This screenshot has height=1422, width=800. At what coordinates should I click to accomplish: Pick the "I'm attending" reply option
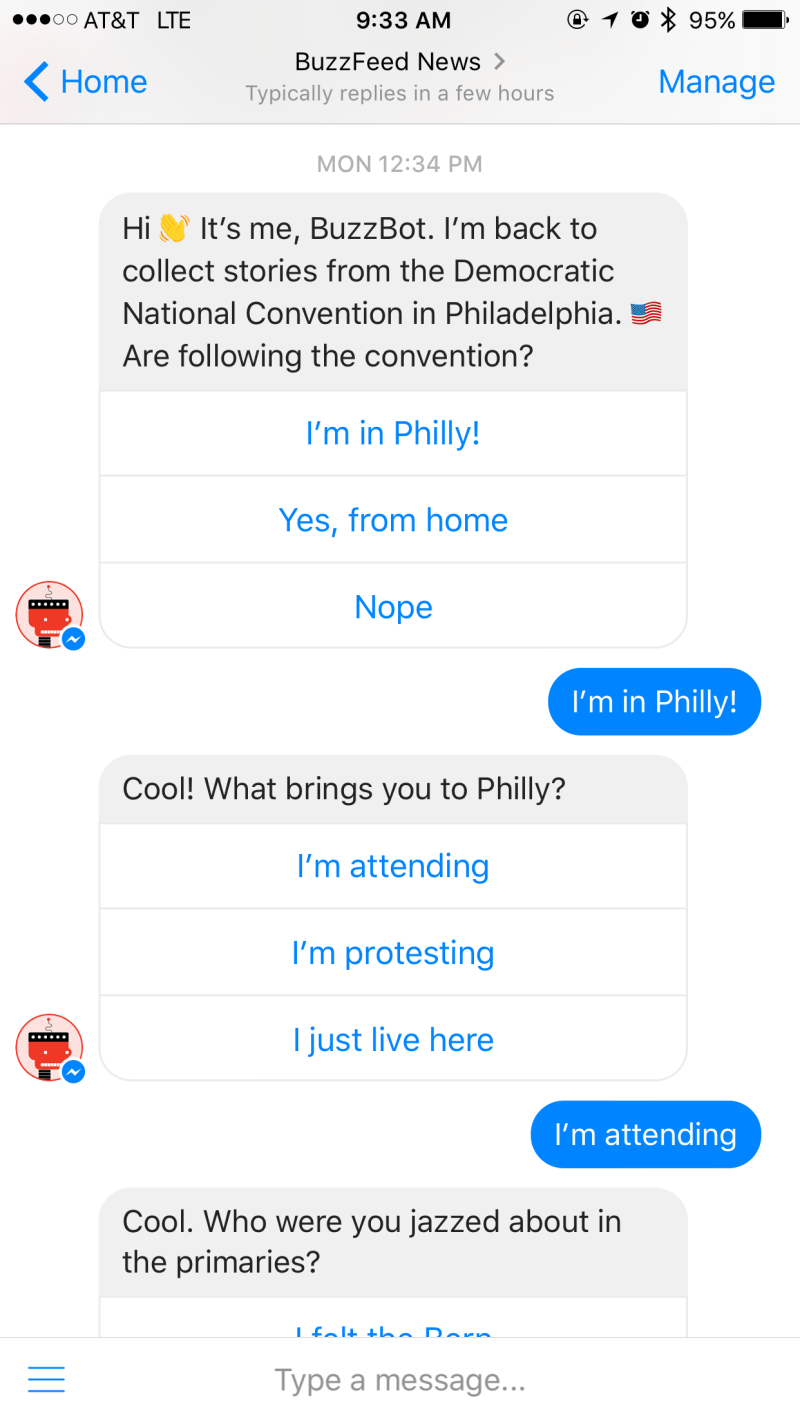393,866
